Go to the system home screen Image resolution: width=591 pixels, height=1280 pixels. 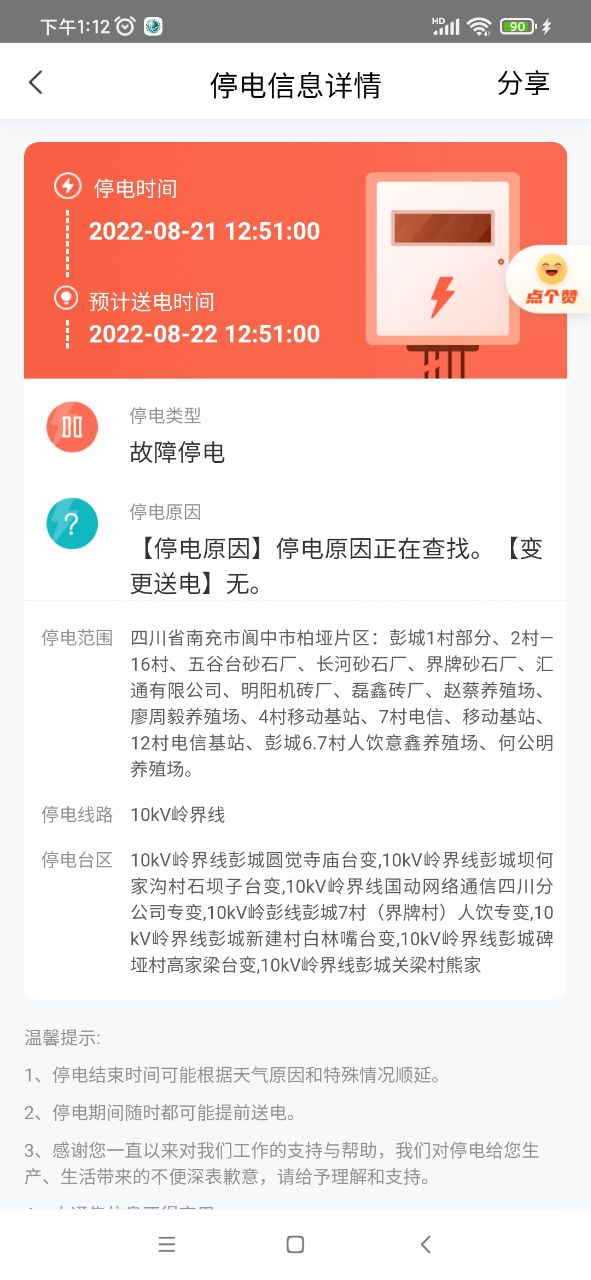[295, 1244]
